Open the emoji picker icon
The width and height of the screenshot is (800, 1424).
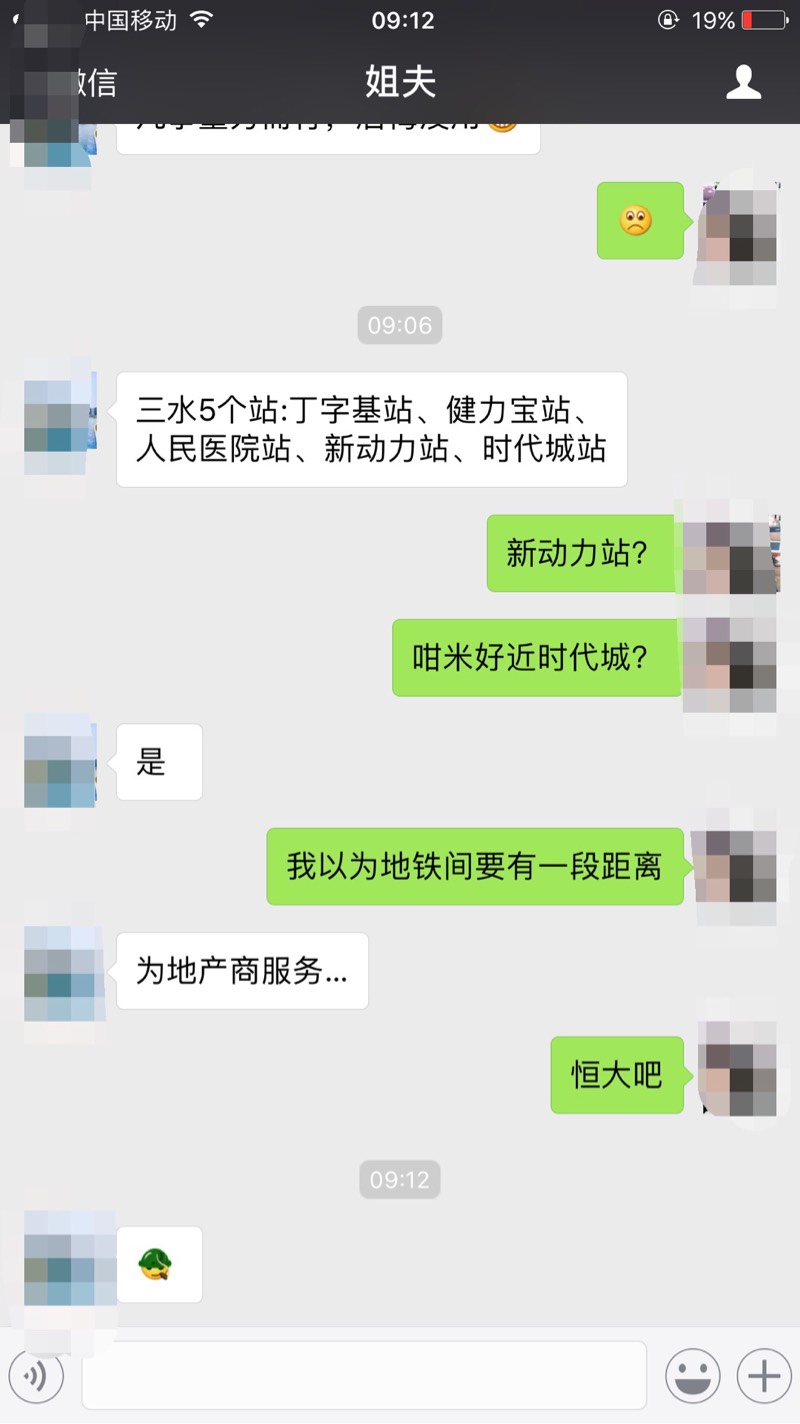[694, 1375]
